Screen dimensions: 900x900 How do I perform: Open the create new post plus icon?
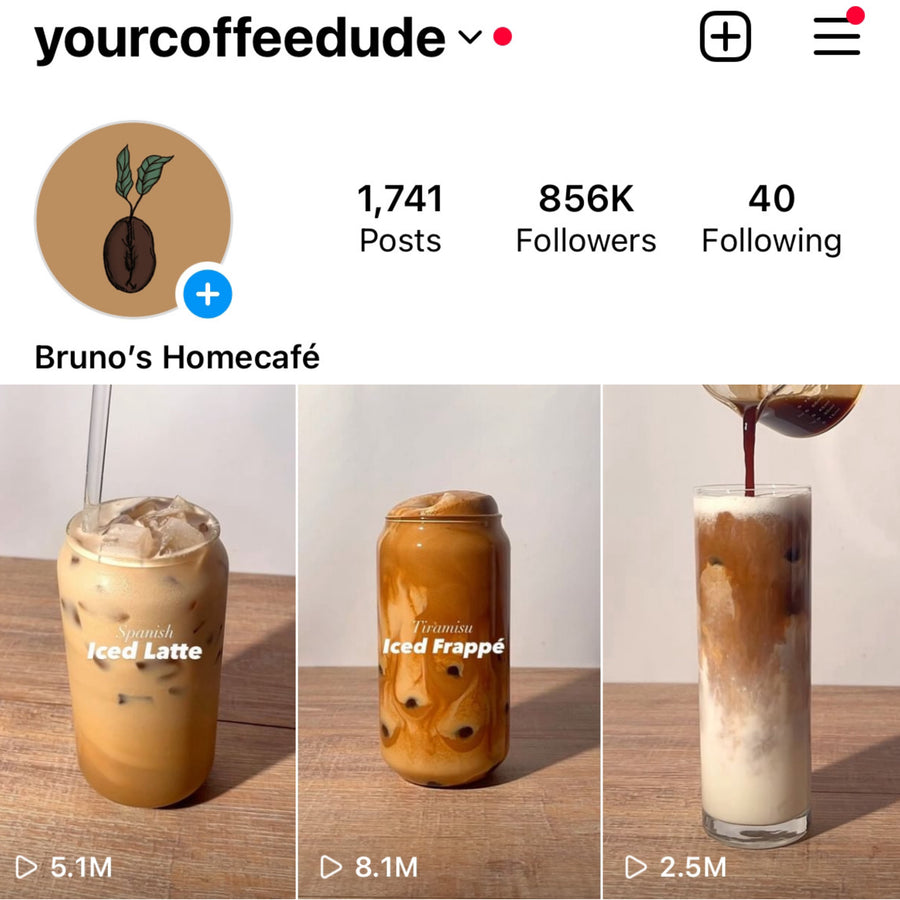(x=724, y=37)
